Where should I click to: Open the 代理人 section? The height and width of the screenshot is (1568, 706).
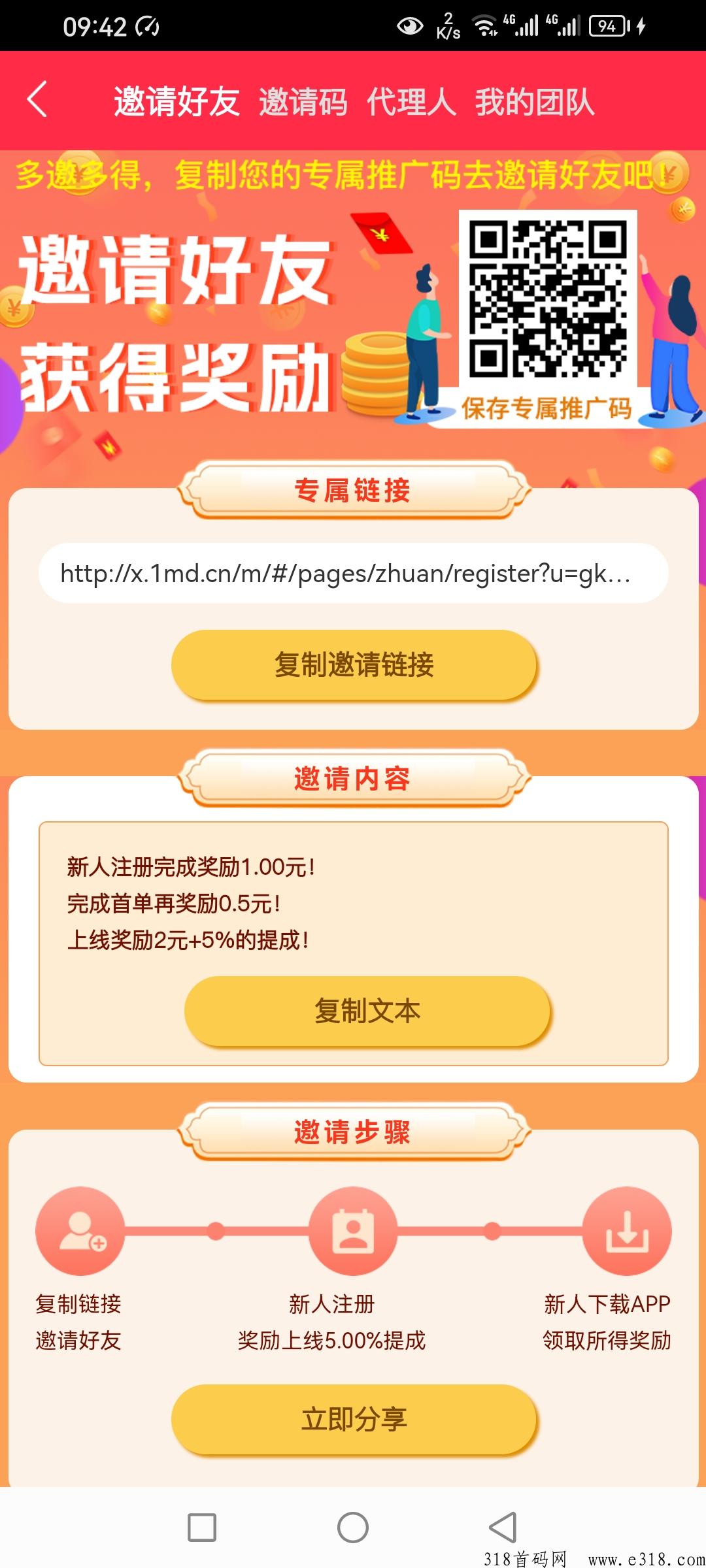(x=412, y=101)
